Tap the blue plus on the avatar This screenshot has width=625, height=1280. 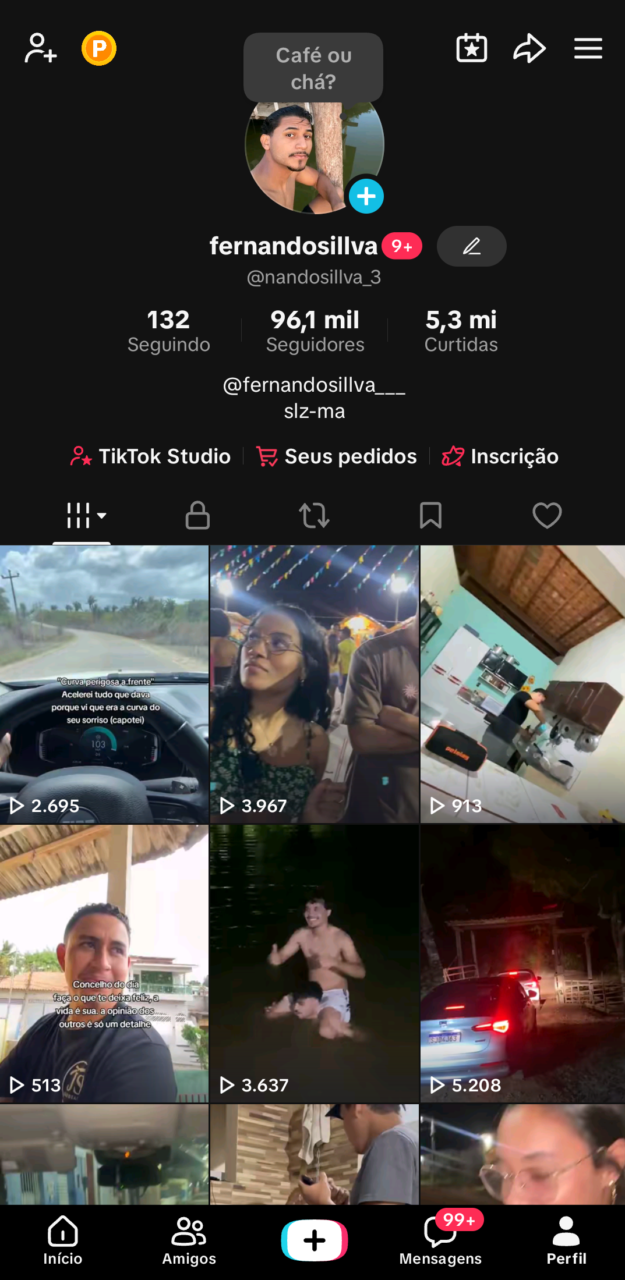pos(366,196)
